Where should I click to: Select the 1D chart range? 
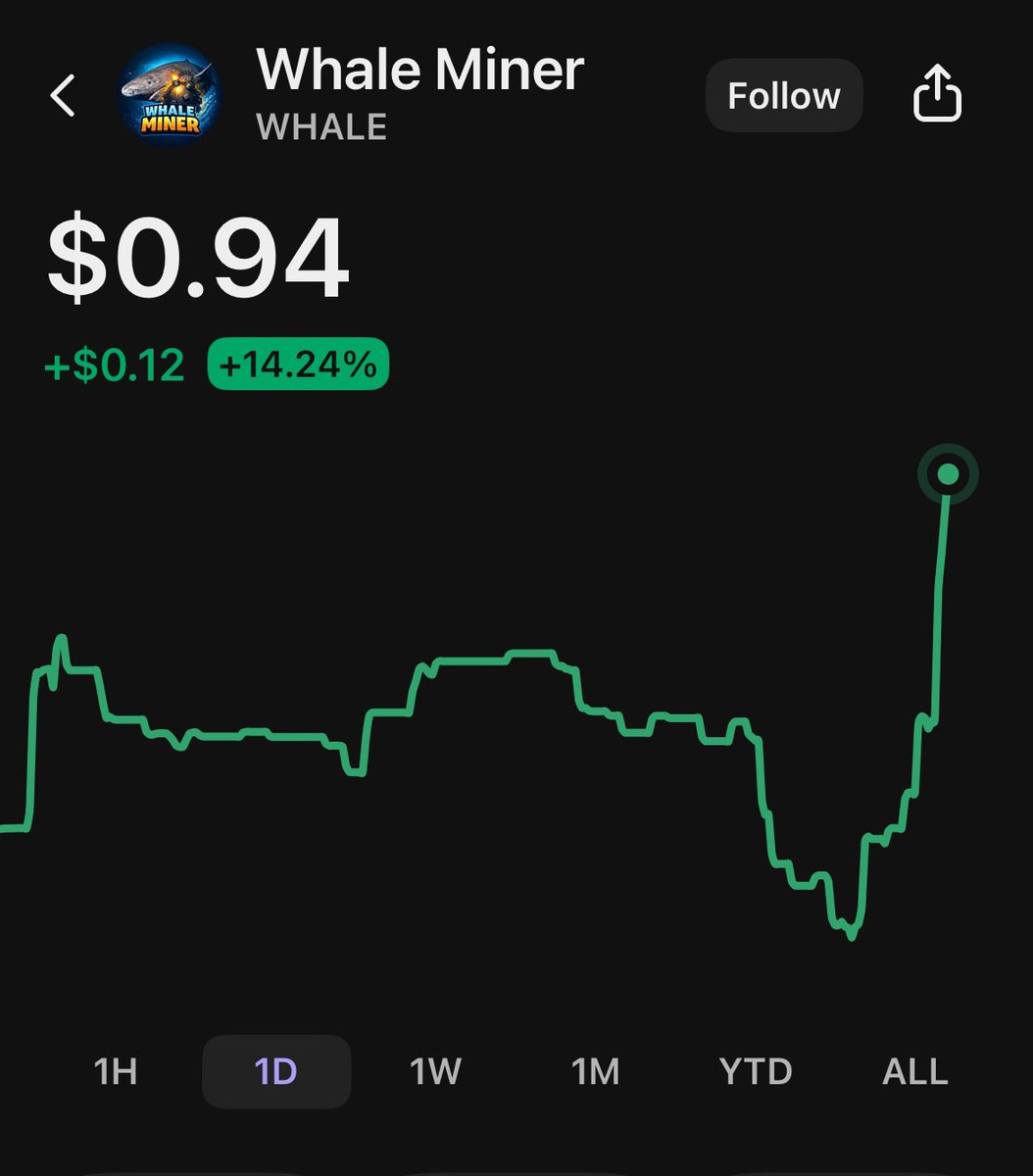pos(275,1071)
